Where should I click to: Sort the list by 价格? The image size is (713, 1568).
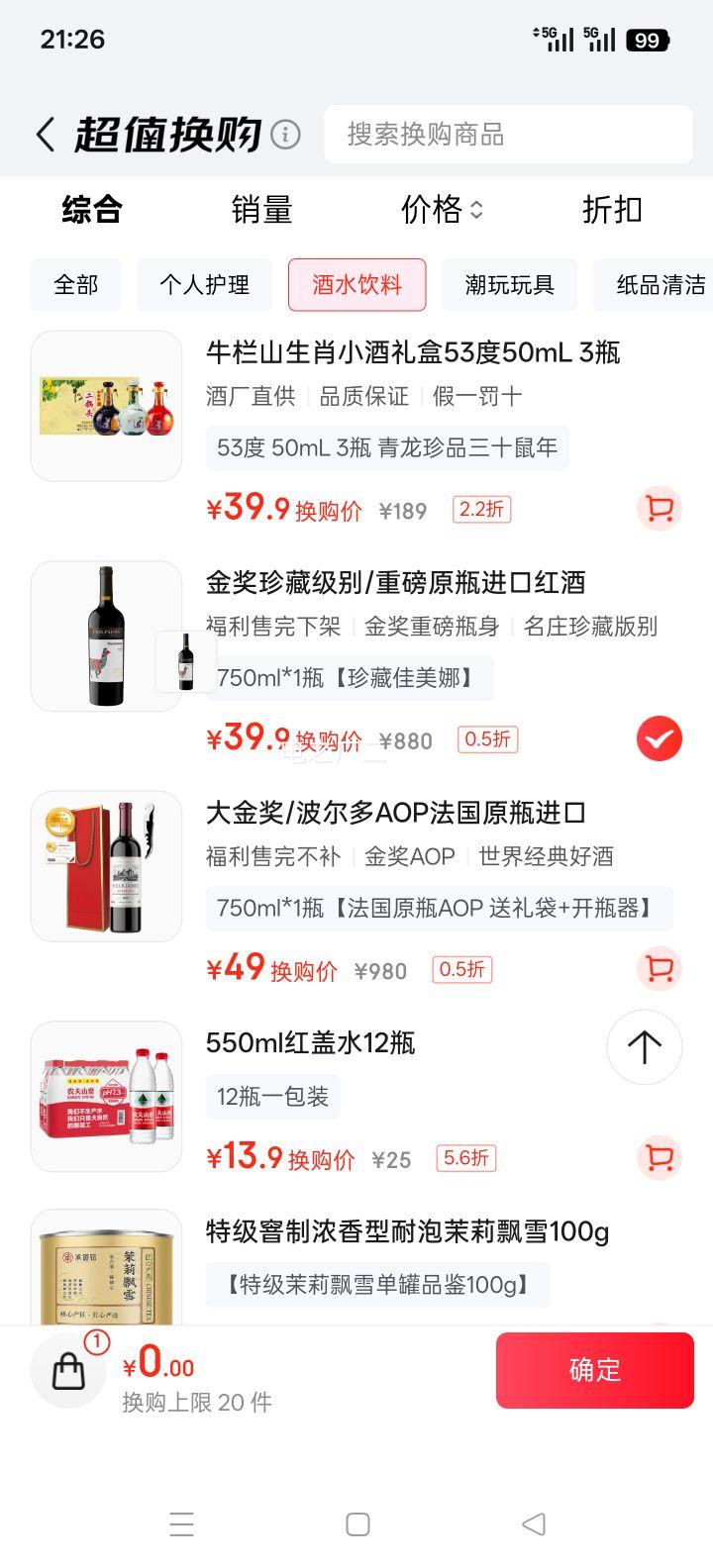coord(441,210)
